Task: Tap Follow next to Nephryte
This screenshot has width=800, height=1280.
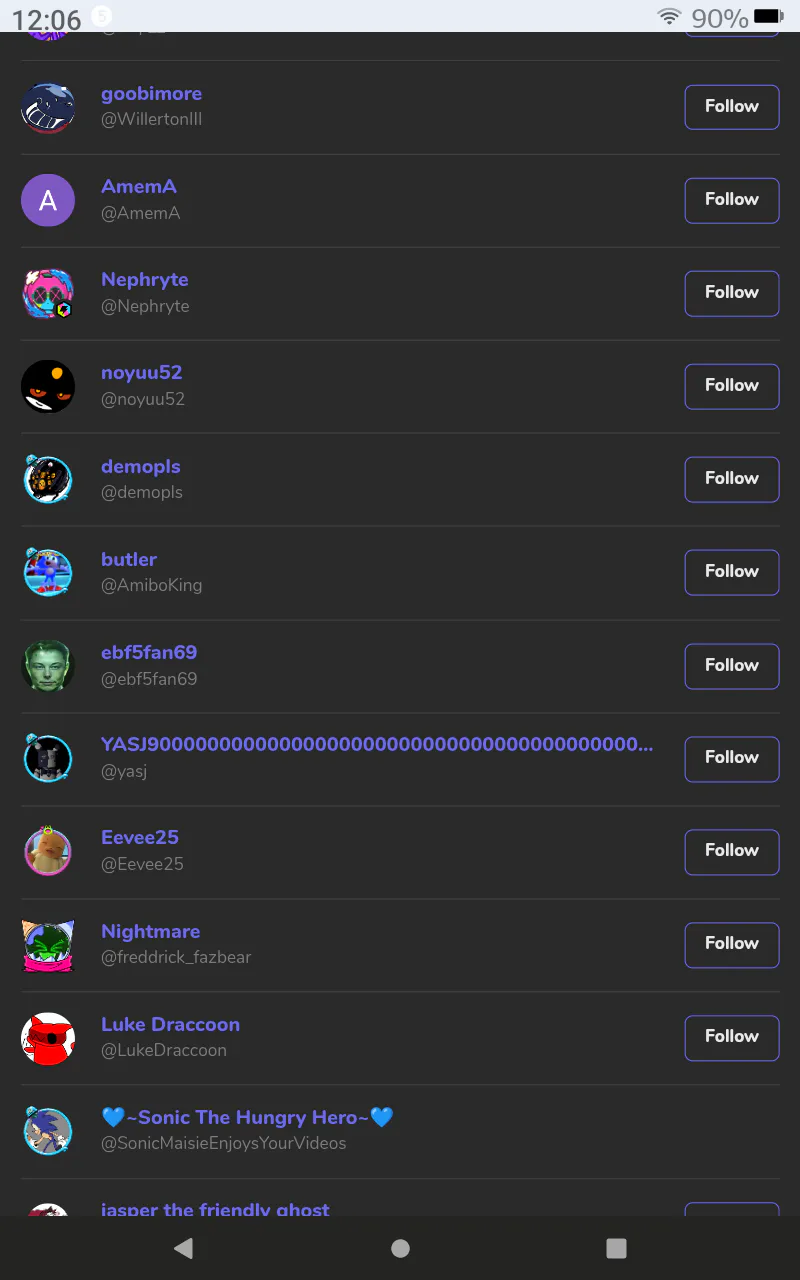Action: click(x=731, y=293)
